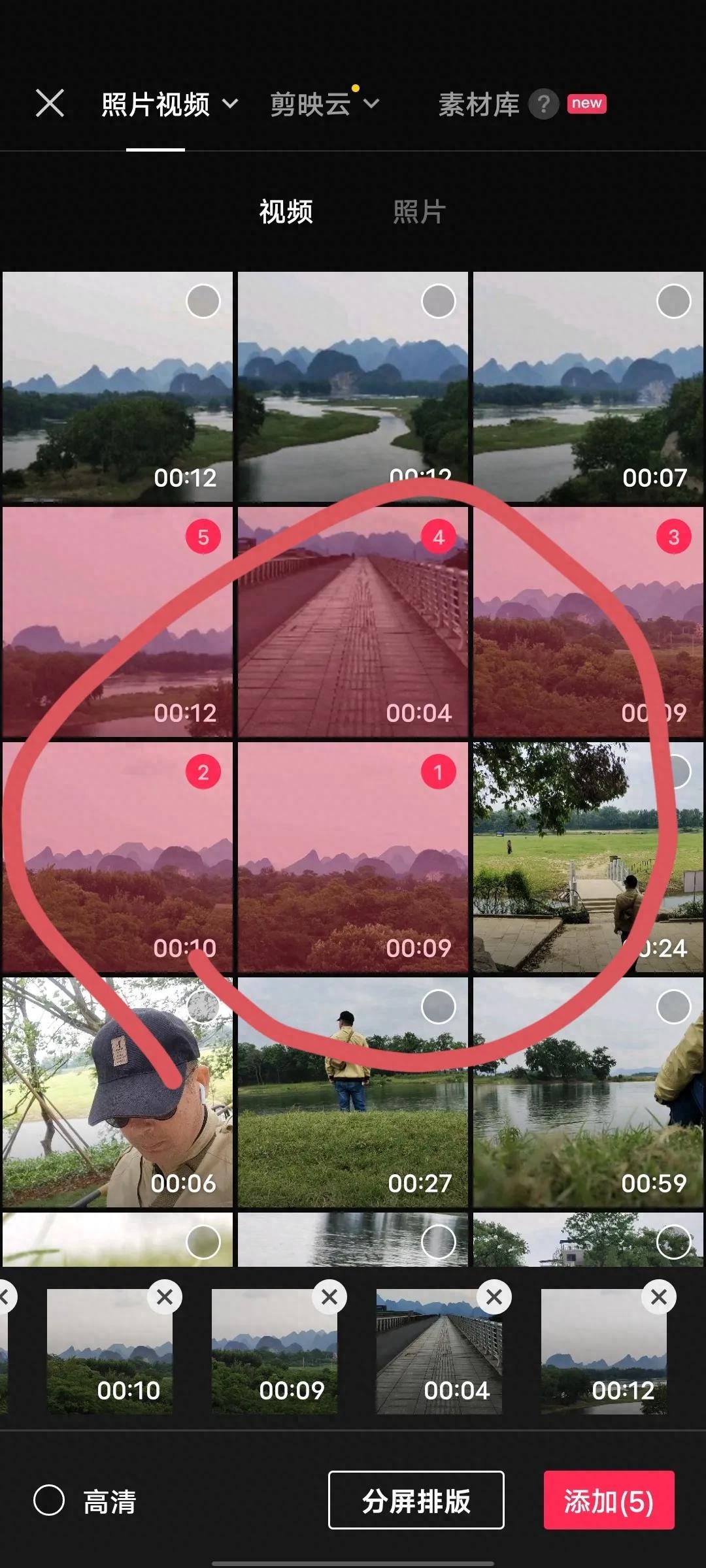706x1568 pixels.
Task: Open 分屏排版 split-screen layout
Action: [416, 1500]
